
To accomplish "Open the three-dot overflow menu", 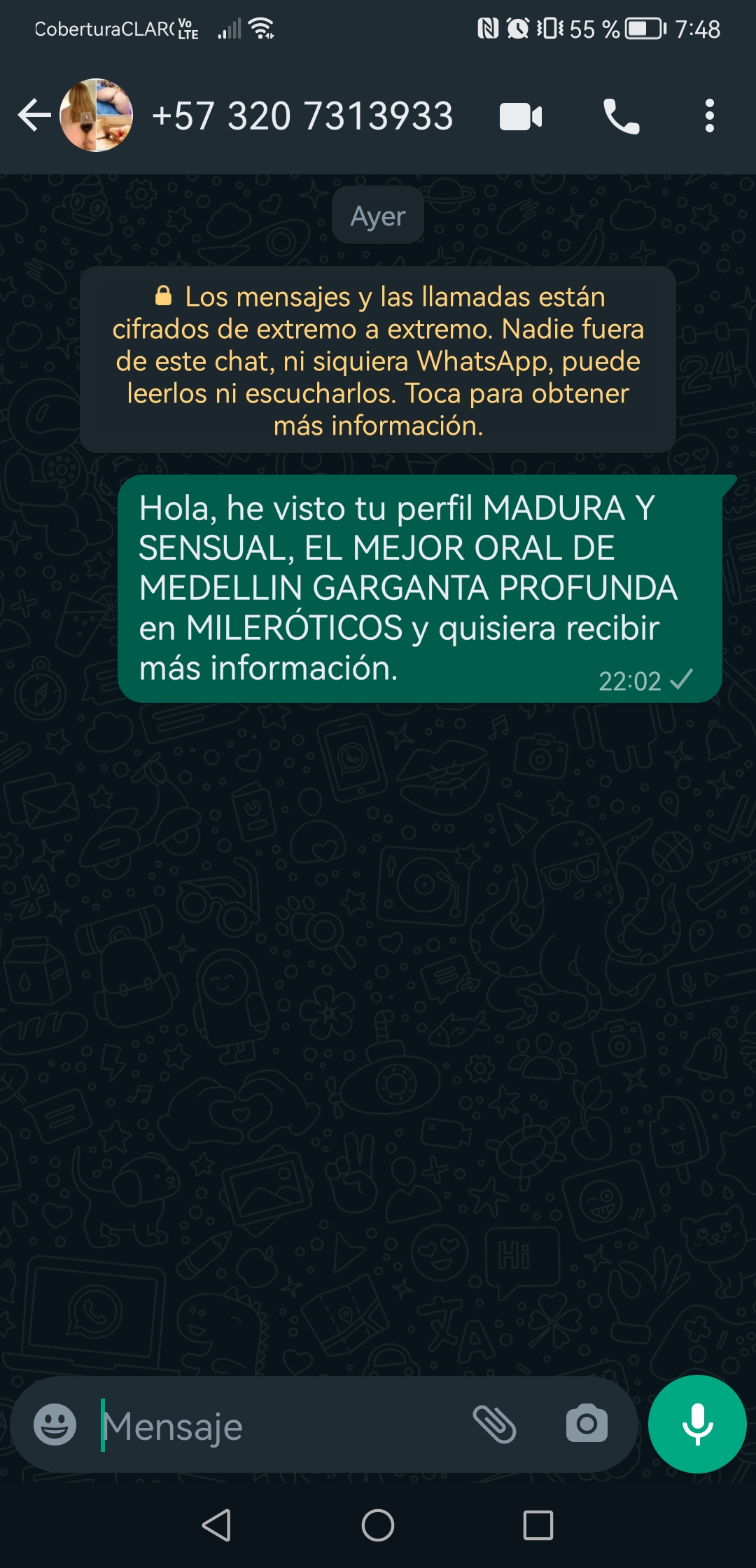I will 709,115.
